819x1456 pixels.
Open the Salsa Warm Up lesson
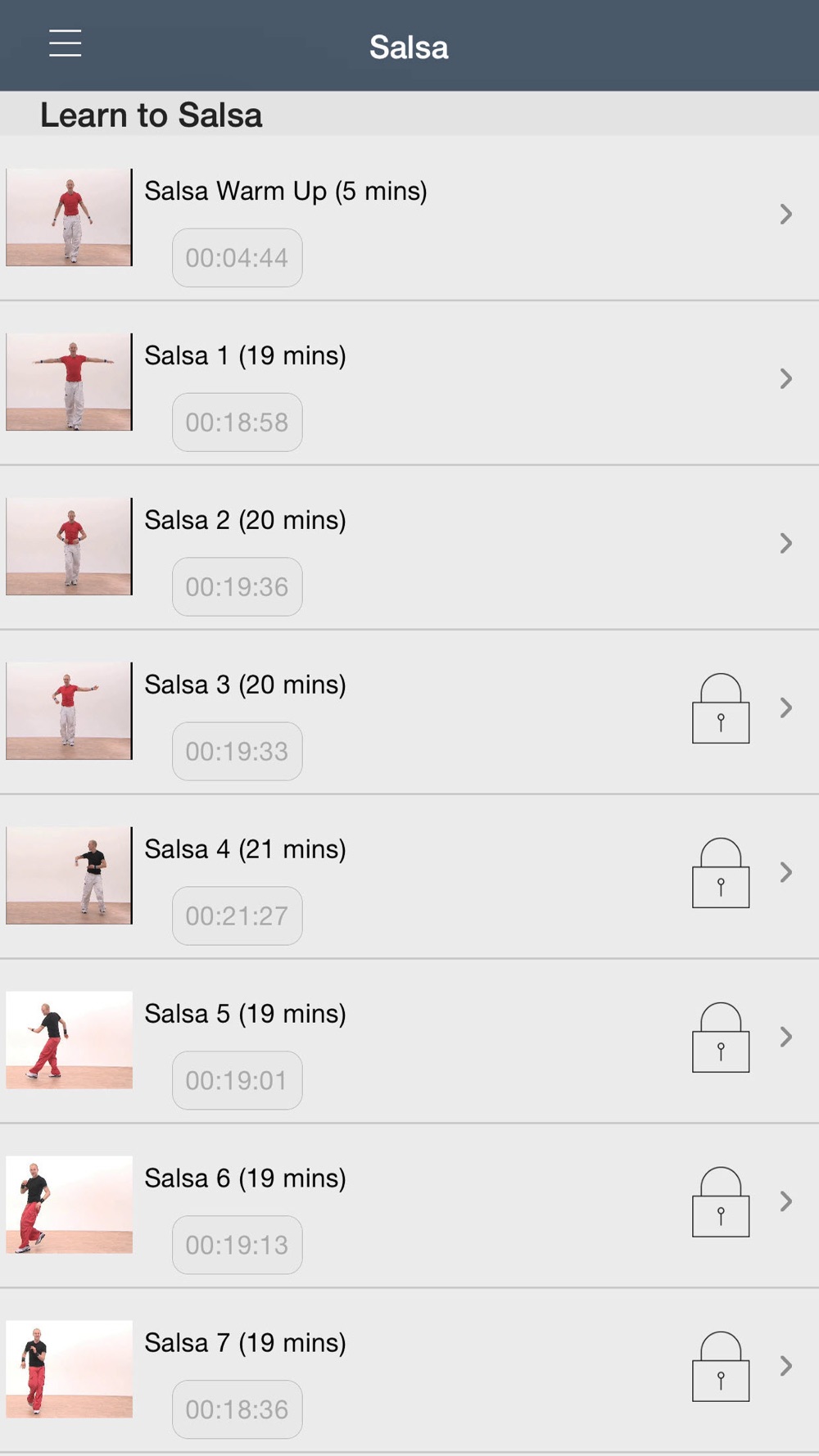pyautogui.click(x=409, y=219)
